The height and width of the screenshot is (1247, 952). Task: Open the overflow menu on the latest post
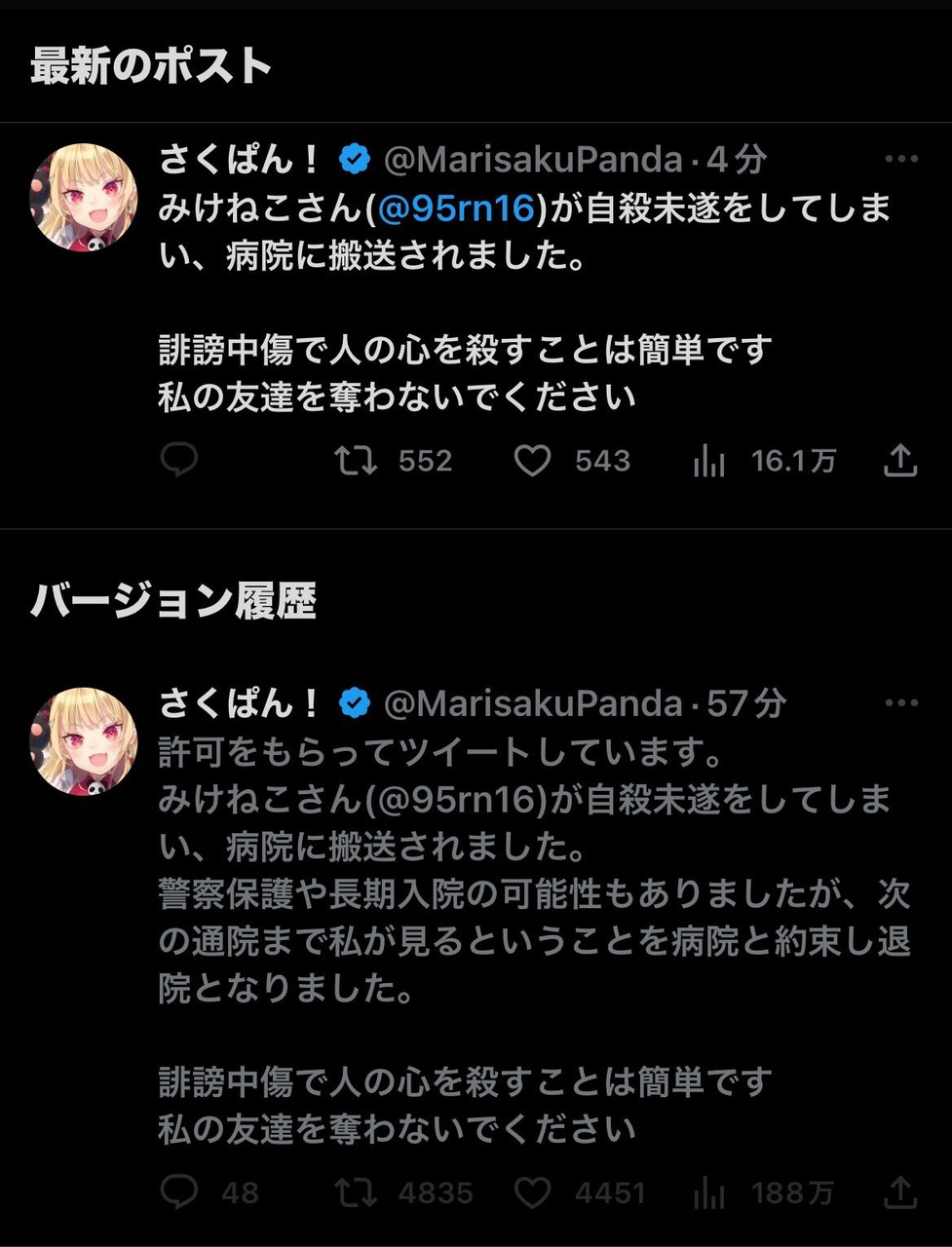(x=901, y=159)
